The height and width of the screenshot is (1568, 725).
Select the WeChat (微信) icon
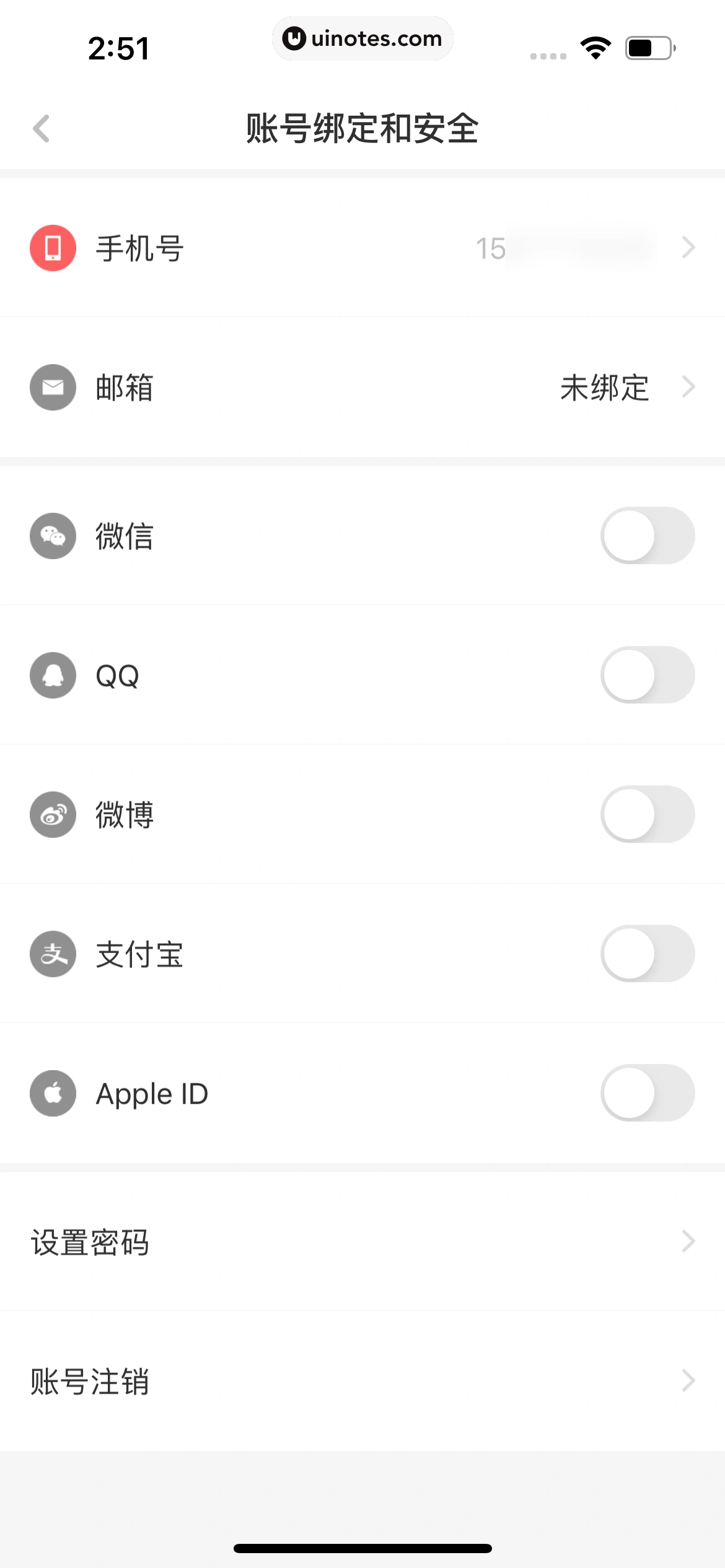[x=52, y=536]
